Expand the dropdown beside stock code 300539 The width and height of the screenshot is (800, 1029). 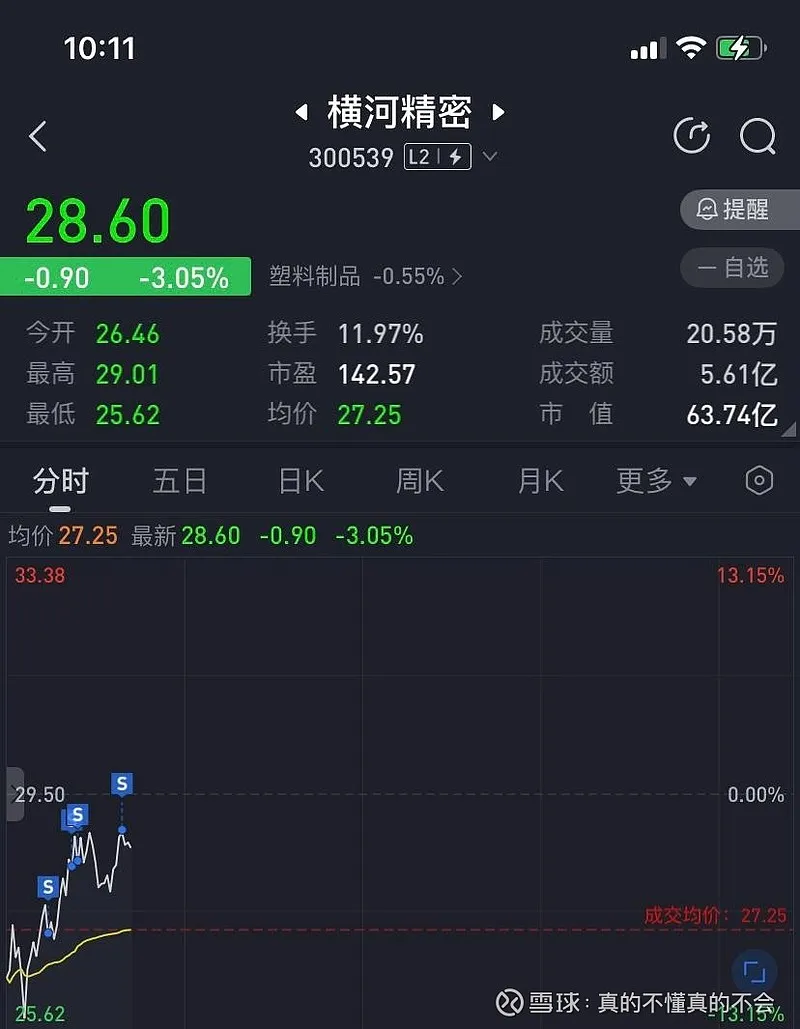tap(489, 157)
